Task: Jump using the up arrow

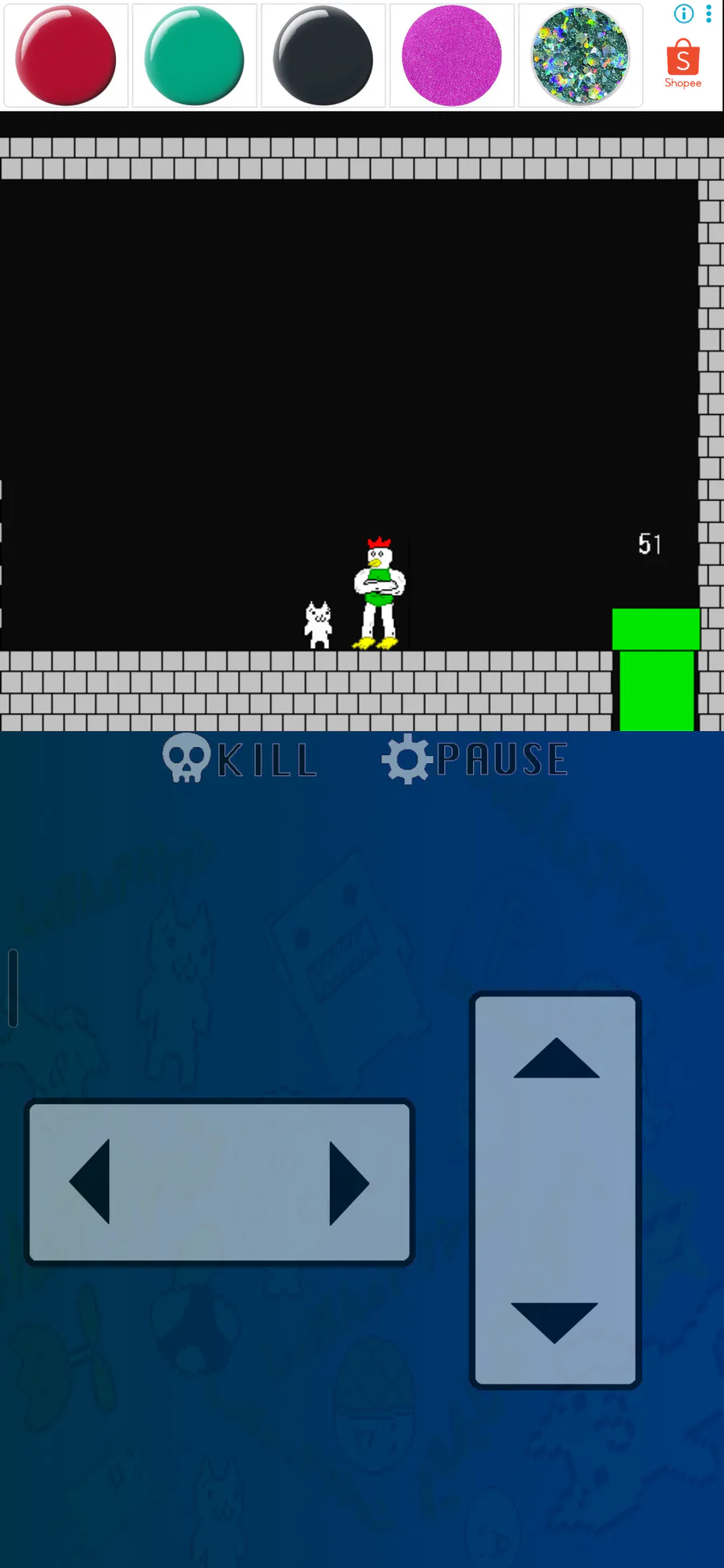Action: point(556,1058)
